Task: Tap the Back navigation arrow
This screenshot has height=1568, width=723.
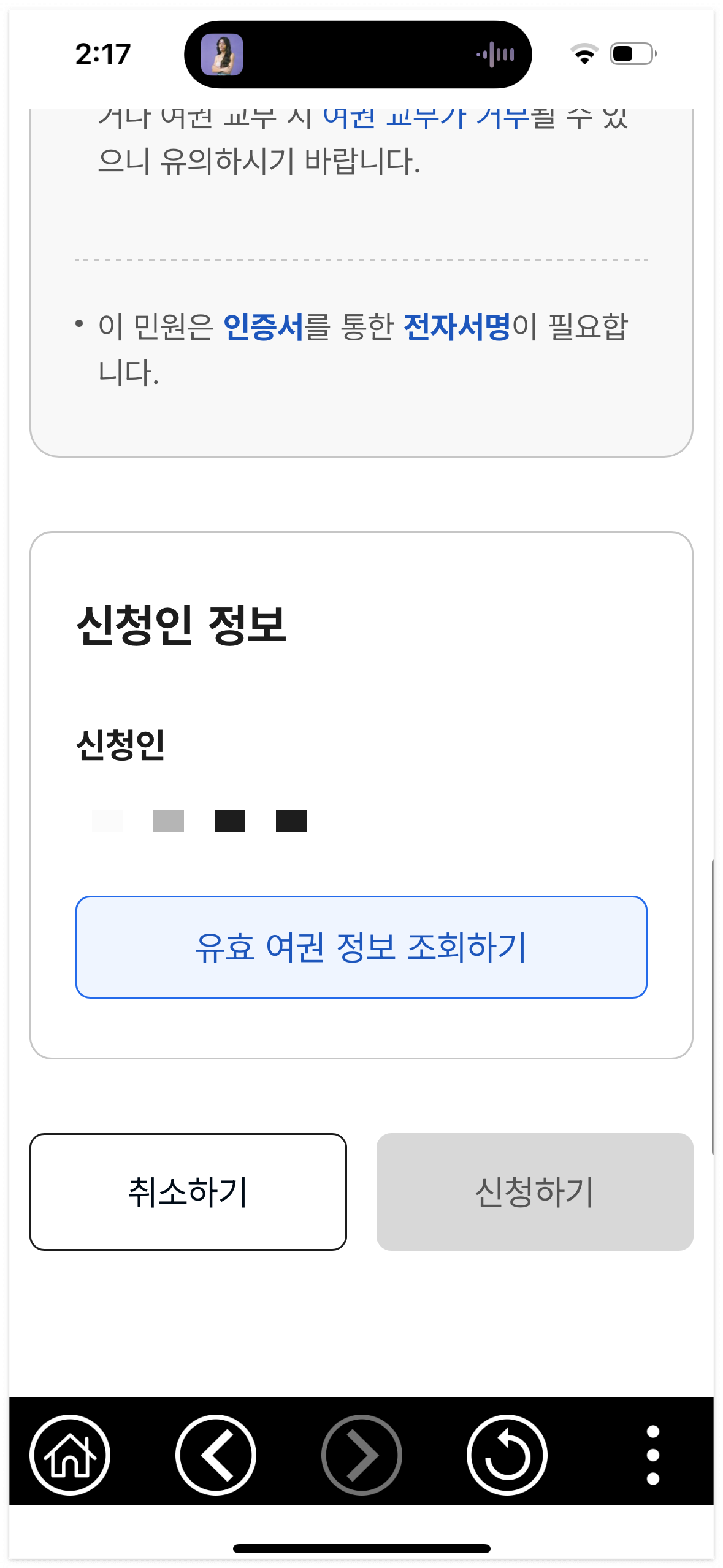Action: (x=216, y=1454)
